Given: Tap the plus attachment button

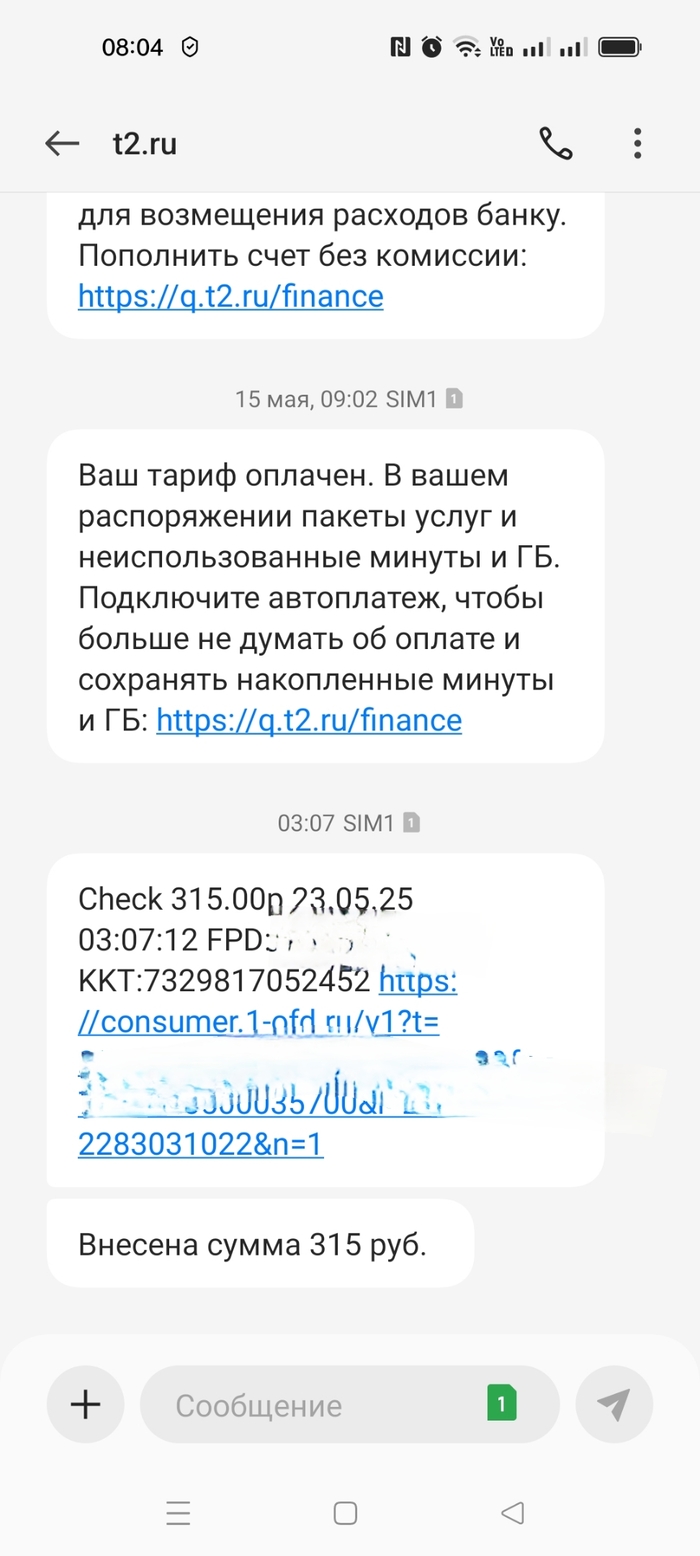Looking at the screenshot, I should pyautogui.click(x=86, y=1404).
